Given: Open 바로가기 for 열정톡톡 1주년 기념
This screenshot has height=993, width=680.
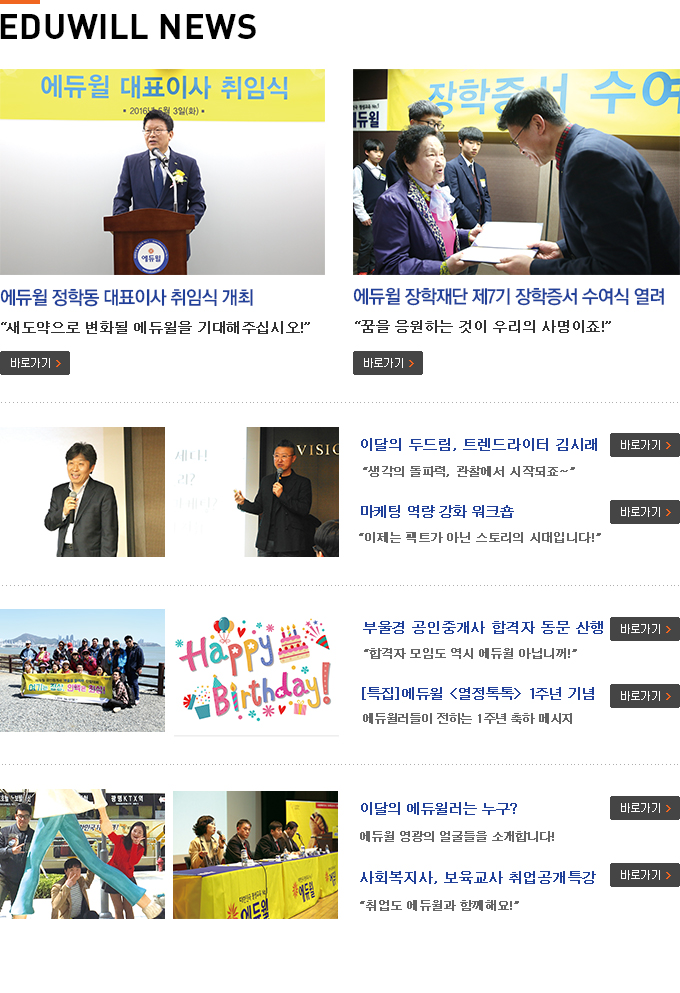Looking at the screenshot, I should [x=645, y=696].
